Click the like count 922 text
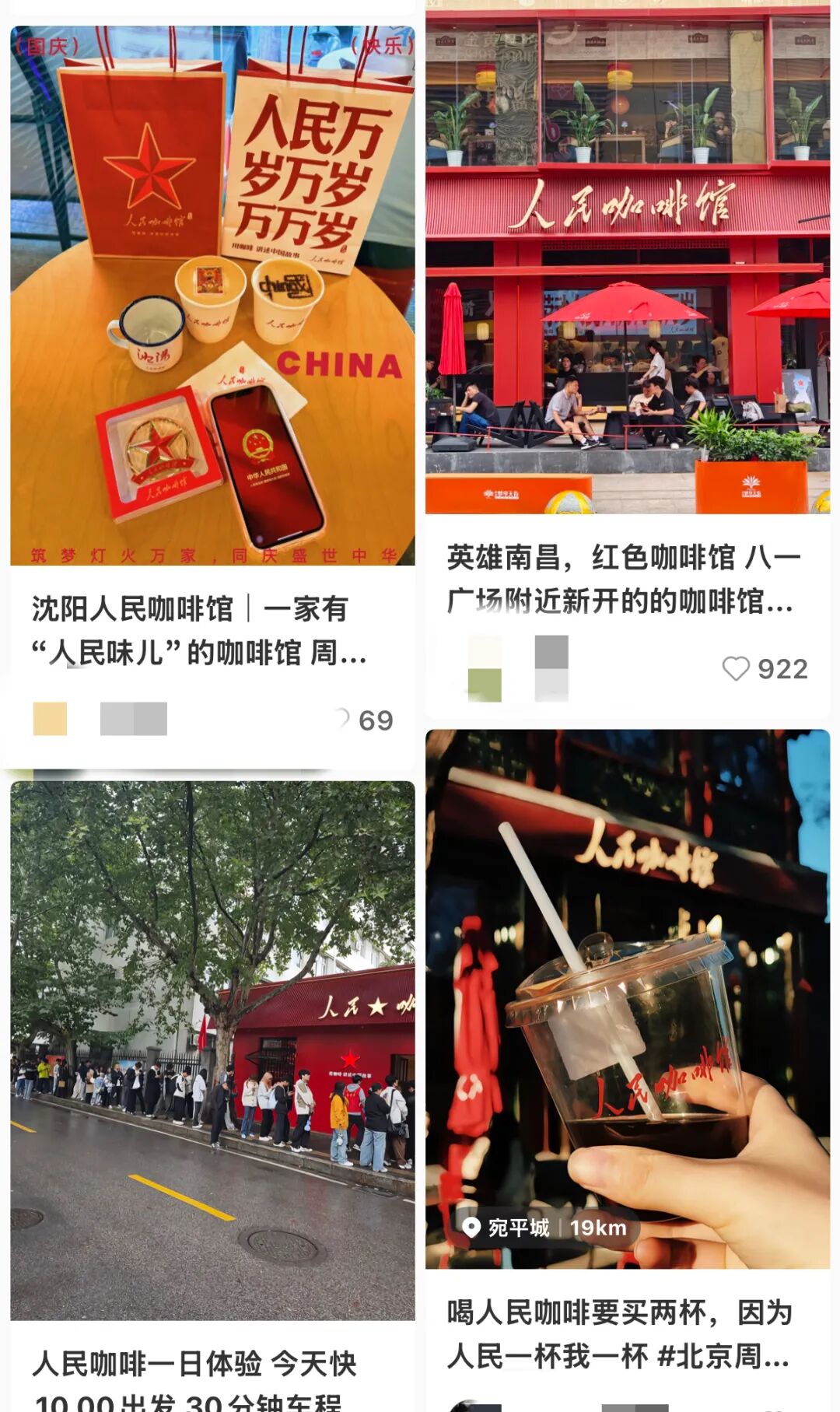Image resolution: width=840 pixels, height=1412 pixels. (782, 669)
